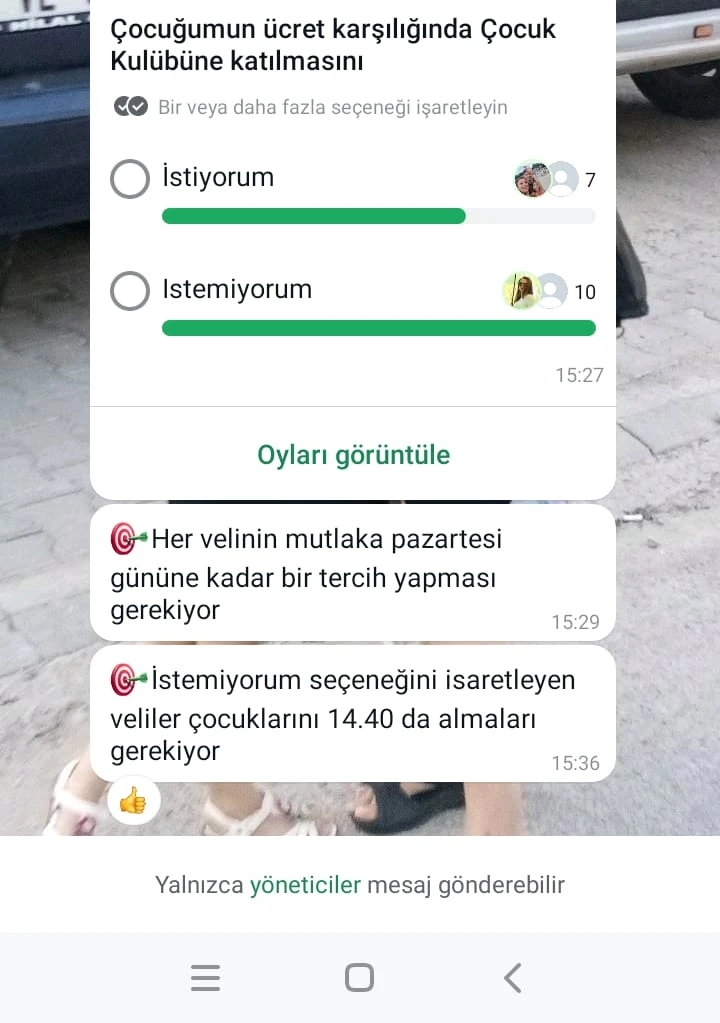Click the dart emoji in the pazartesi message
The width and height of the screenshot is (720, 1023).
[127, 538]
